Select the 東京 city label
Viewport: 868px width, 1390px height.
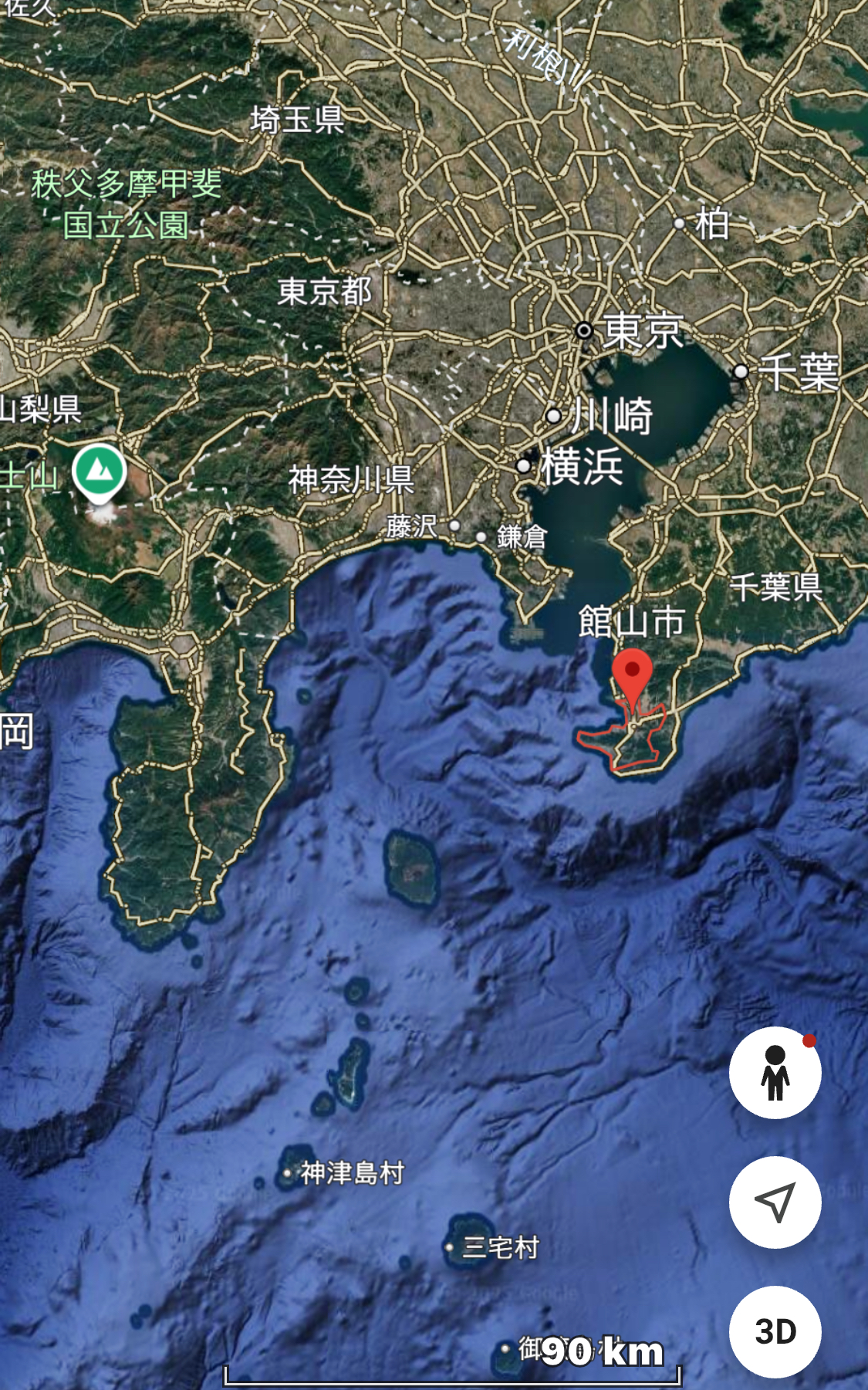(x=643, y=331)
